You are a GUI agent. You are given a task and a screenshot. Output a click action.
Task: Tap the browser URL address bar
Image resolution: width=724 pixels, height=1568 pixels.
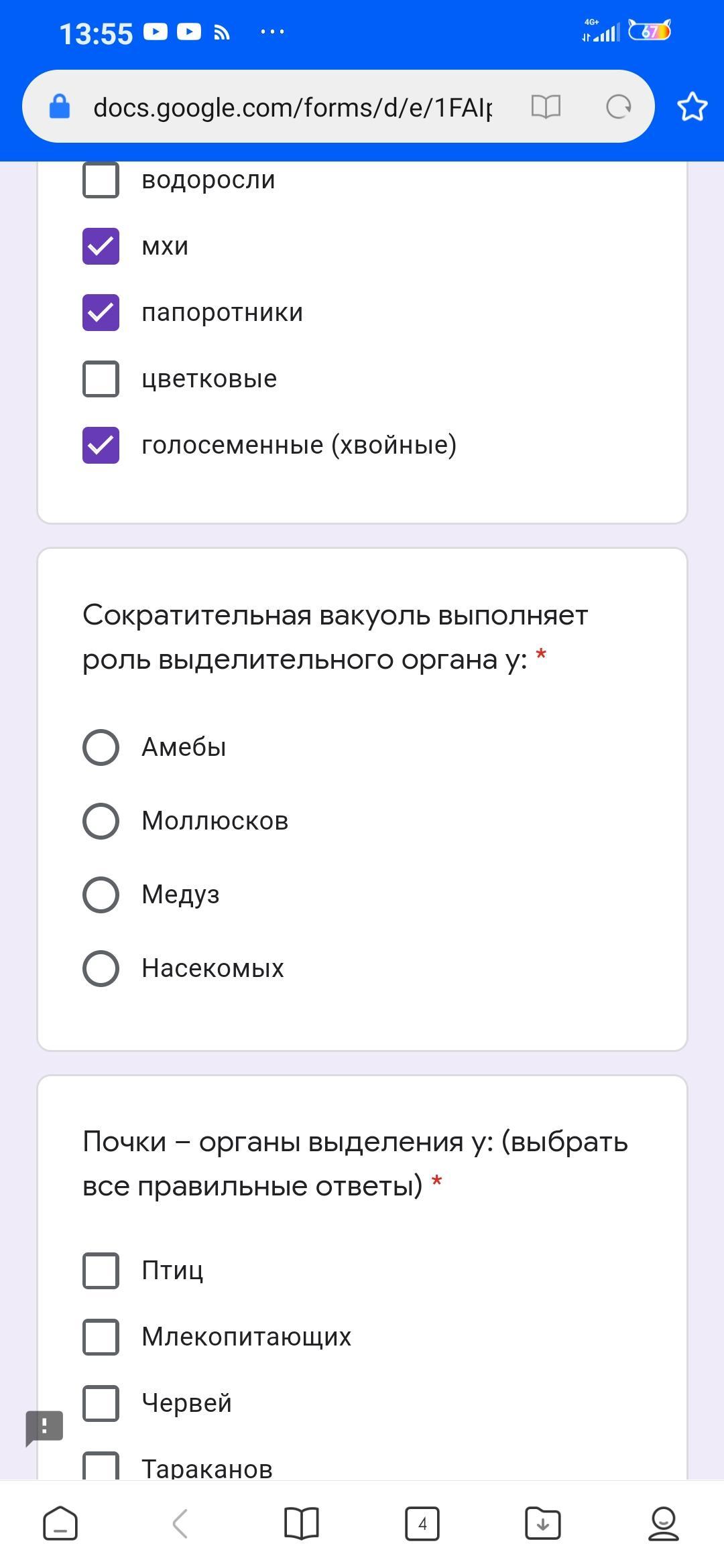click(292, 107)
